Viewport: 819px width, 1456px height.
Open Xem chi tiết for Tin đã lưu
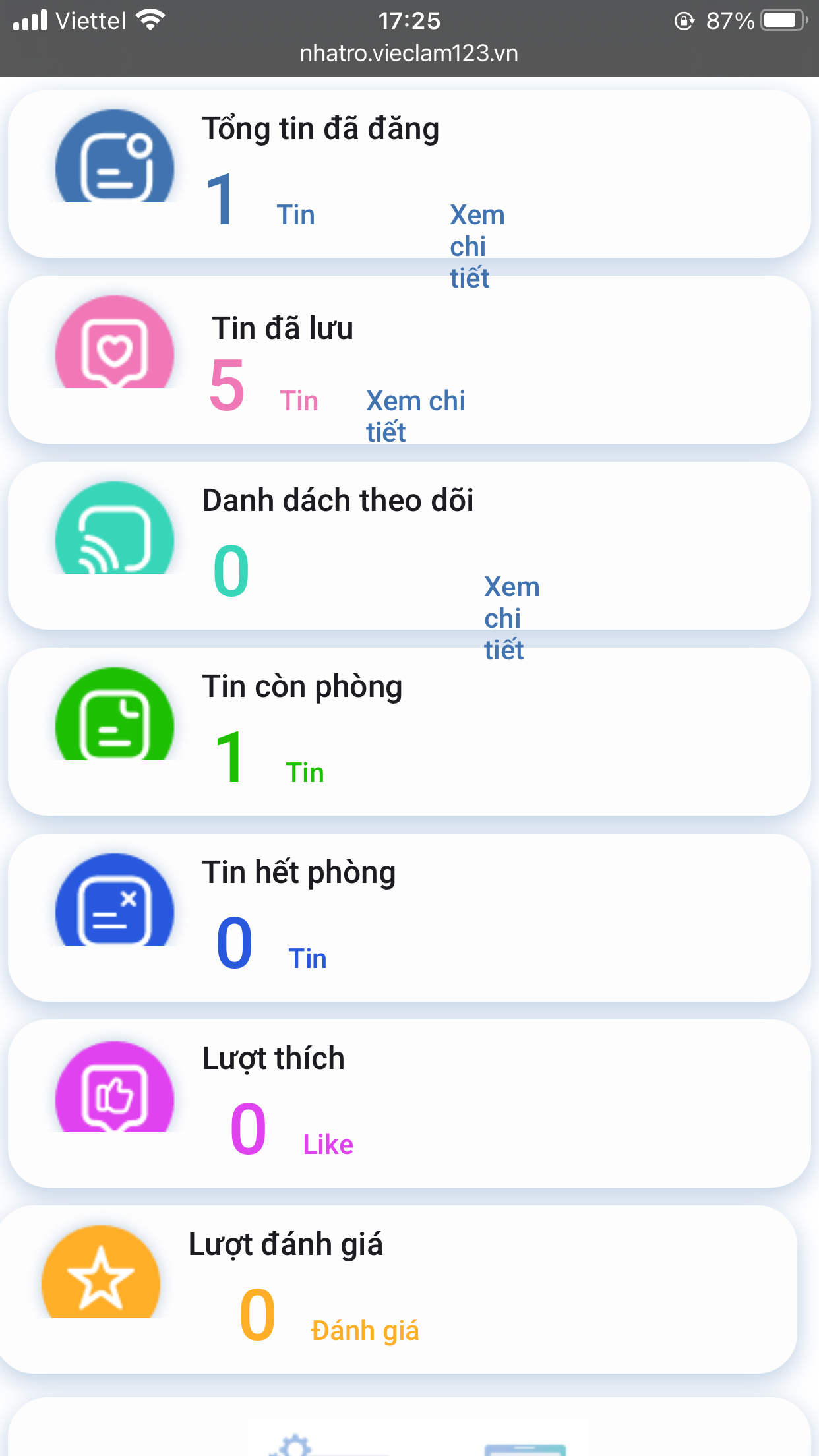(x=415, y=415)
